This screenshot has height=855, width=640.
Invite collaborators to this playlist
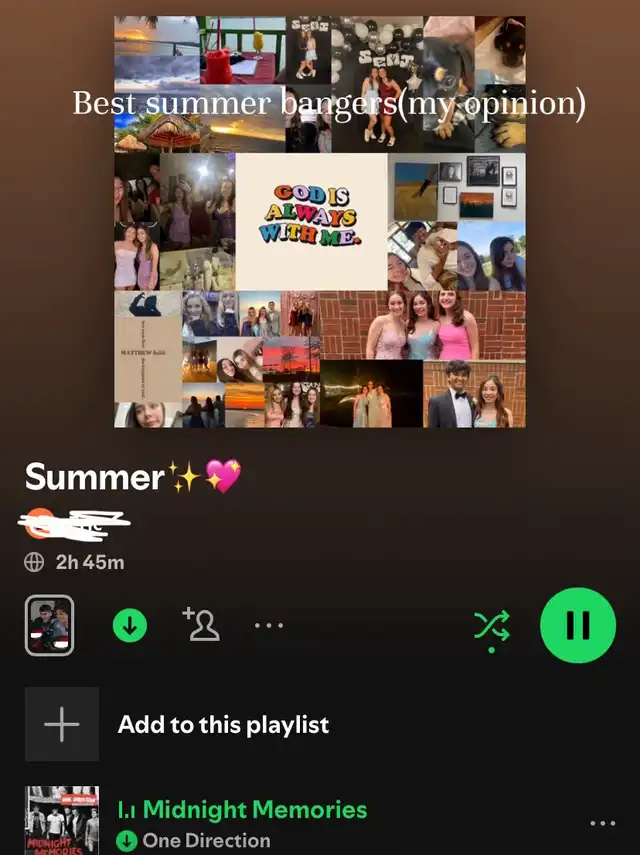click(201, 625)
